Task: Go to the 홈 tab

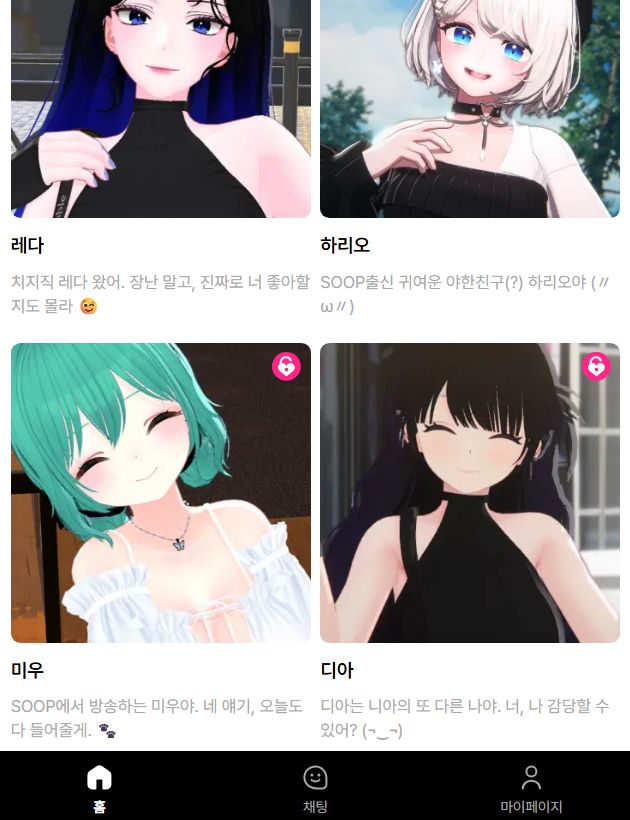Action: [x=99, y=786]
